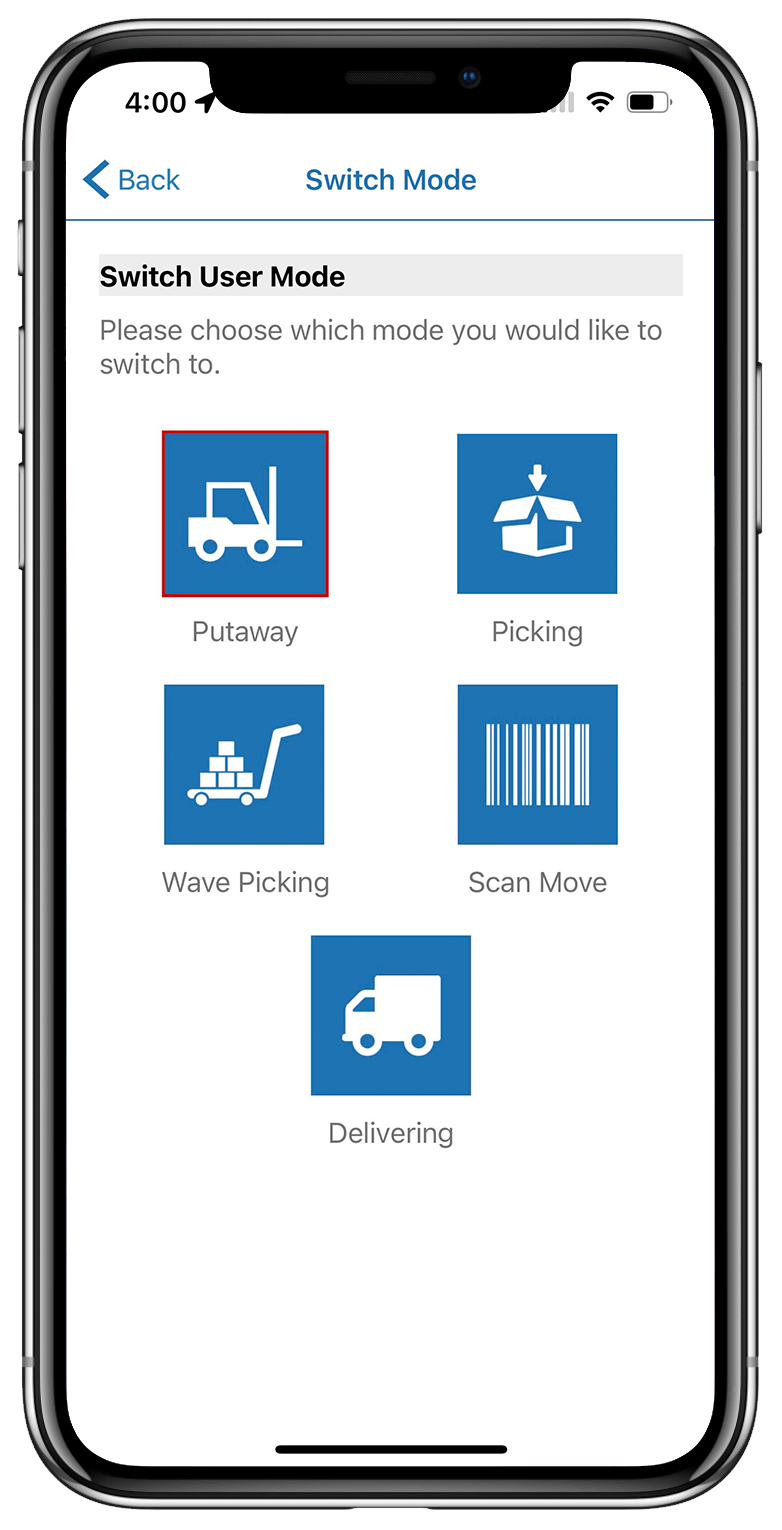Image resolution: width=782 pixels, height=1530 pixels.
Task: Open Scan Move barcode mode
Action: (x=537, y=765)
